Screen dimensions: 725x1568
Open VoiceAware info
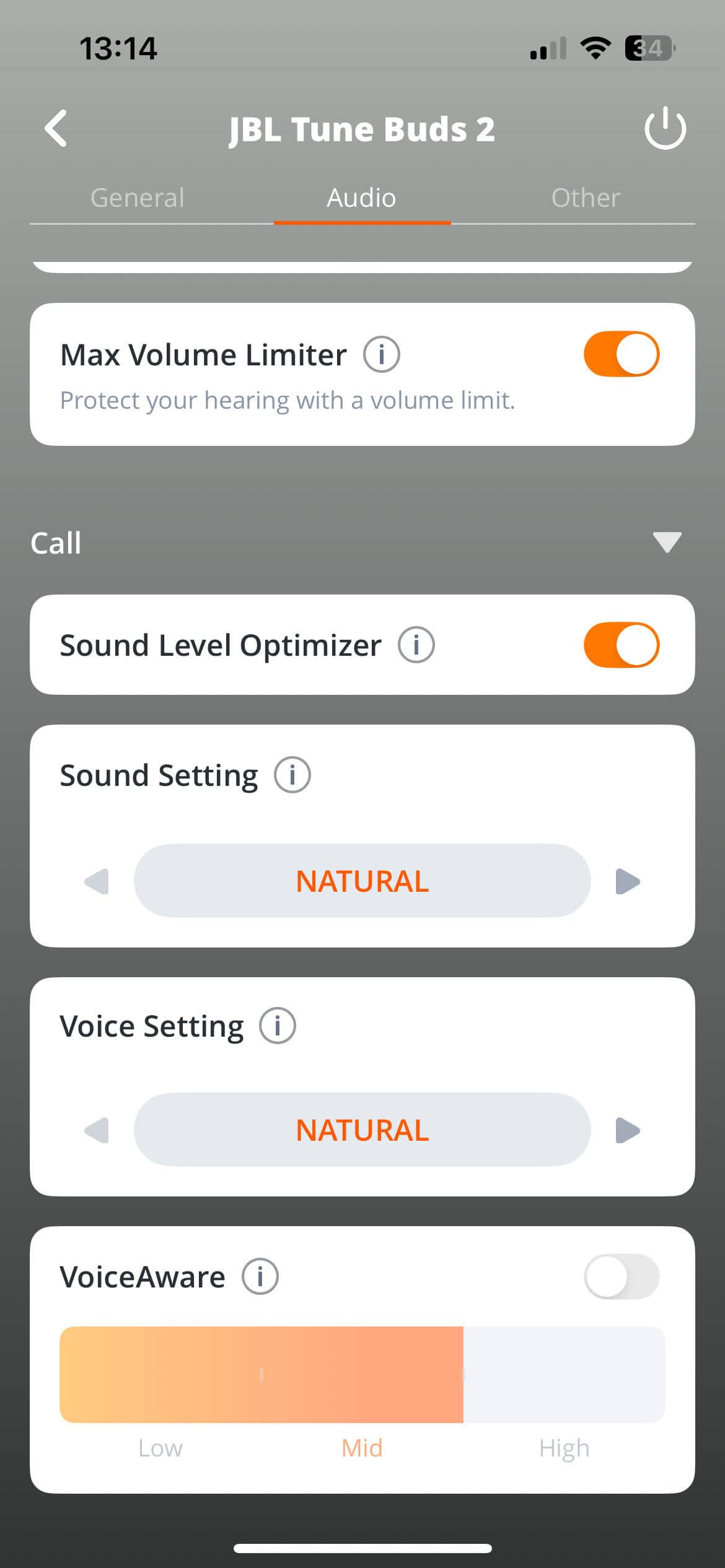click(x=260, y=1276)
